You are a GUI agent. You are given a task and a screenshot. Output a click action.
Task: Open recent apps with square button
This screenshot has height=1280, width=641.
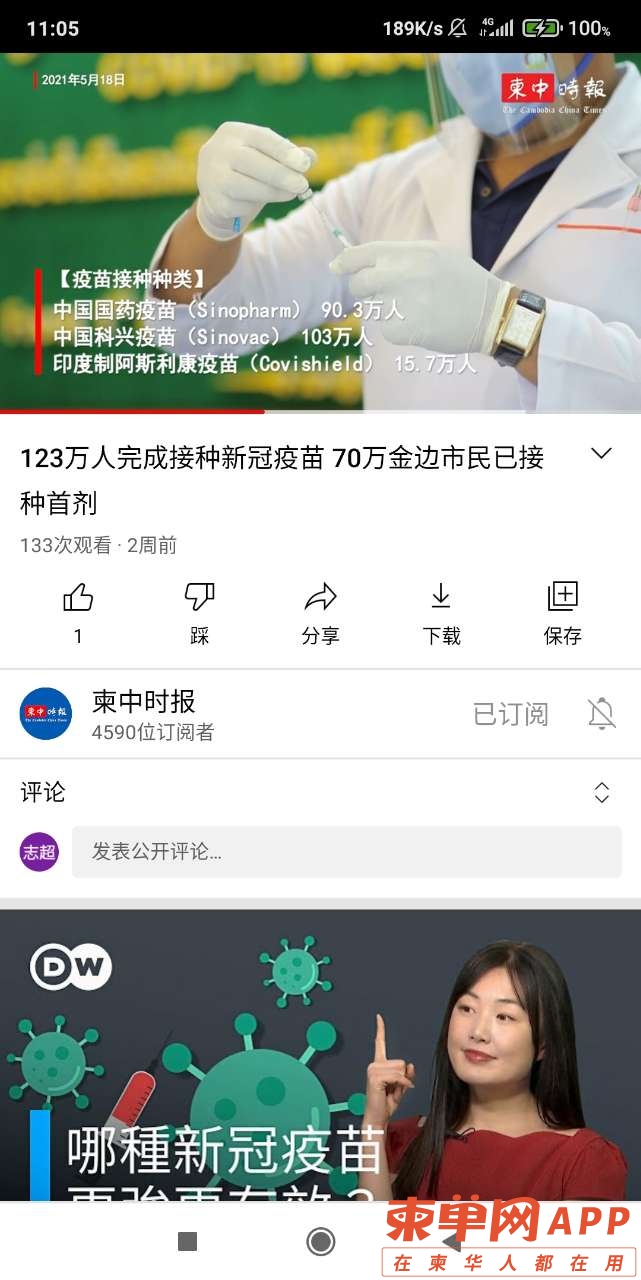[x=187, y=1242]
